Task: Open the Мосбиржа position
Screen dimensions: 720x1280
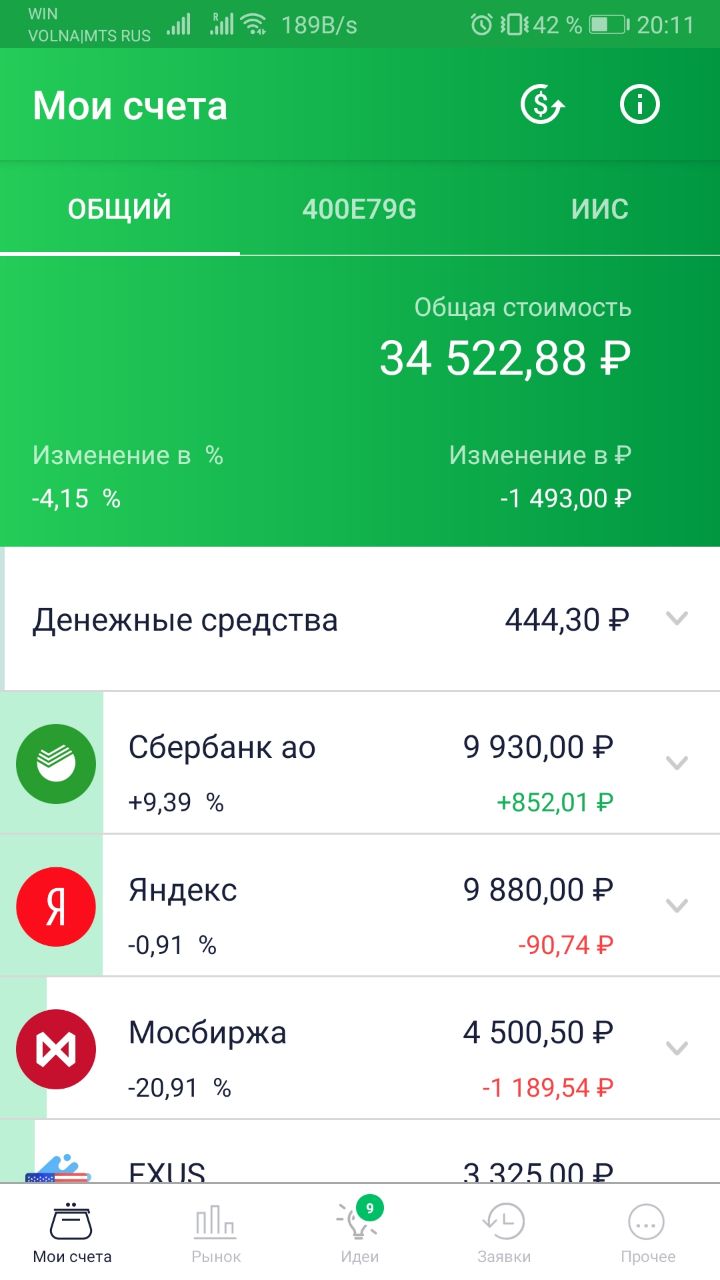Action: point(360,1049)
